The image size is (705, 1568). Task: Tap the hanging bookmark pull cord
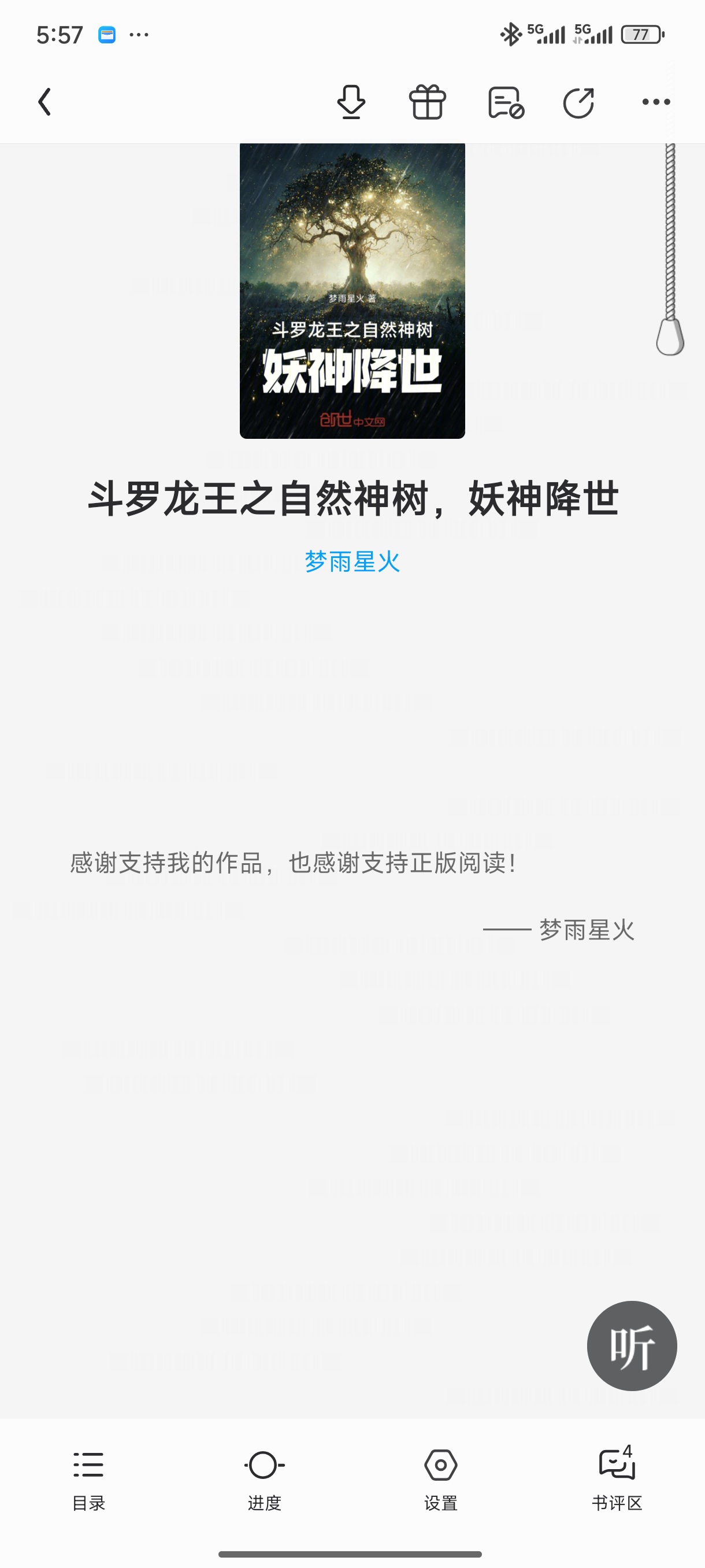pos(670,335)
